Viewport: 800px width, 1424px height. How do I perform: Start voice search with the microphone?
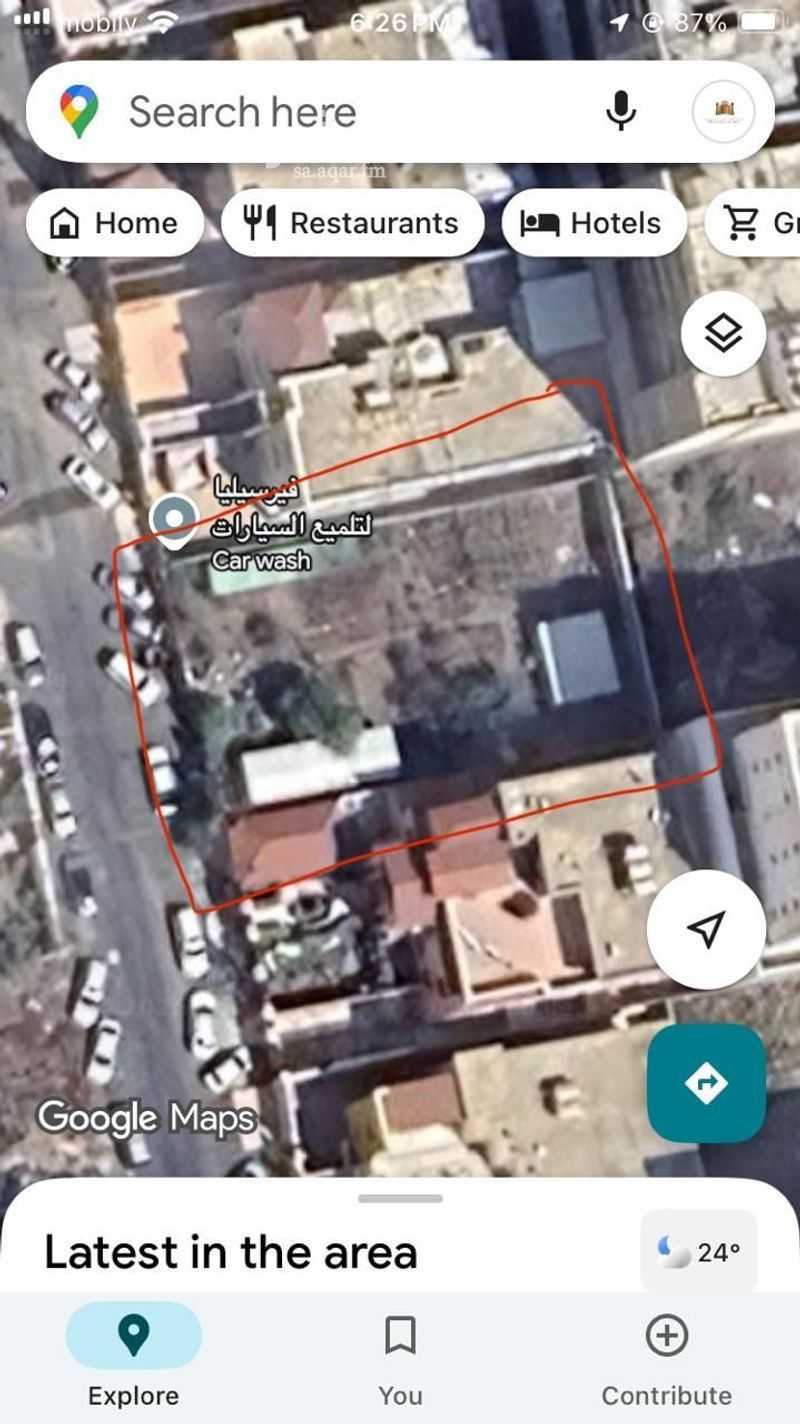(x=621, y=111)
